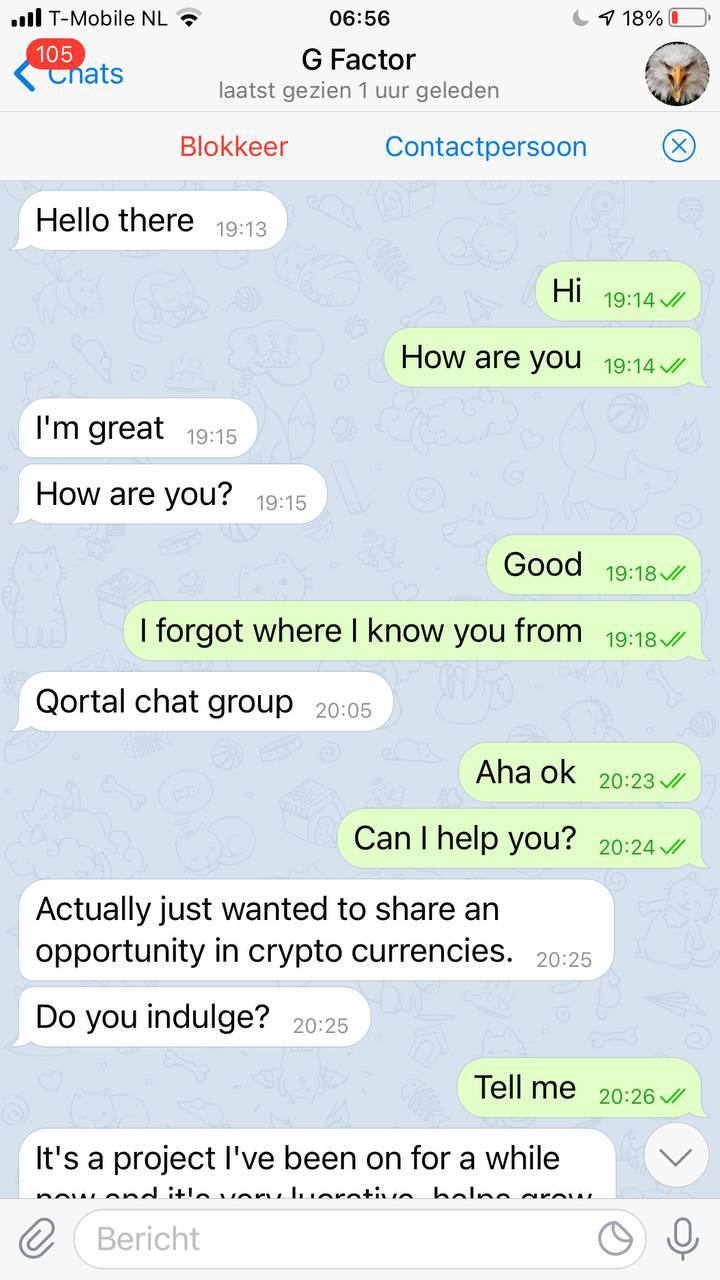Tap Blokkeer to block this user
Image resolution: width=720 pixels, height=1280 pixels.
tap(234, 146)
